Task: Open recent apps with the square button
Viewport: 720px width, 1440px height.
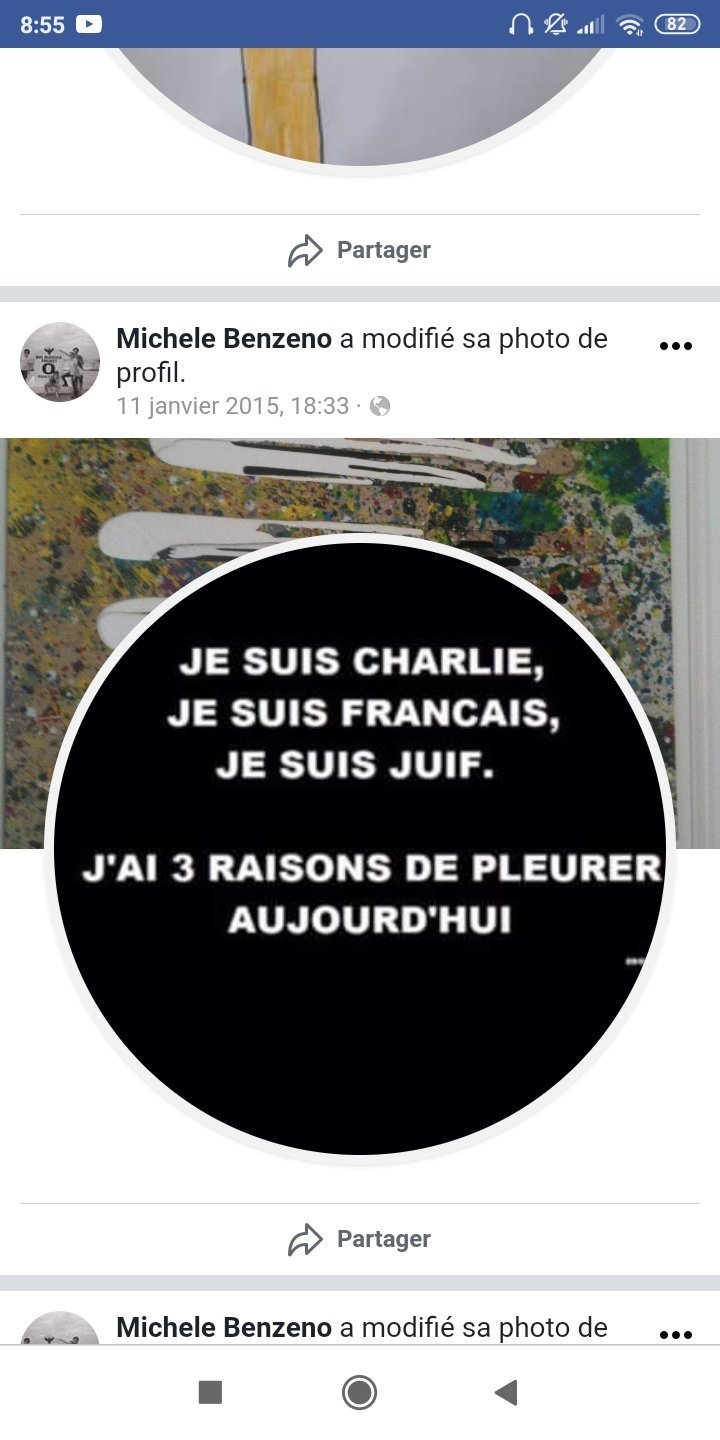Action: (210, 1392)
